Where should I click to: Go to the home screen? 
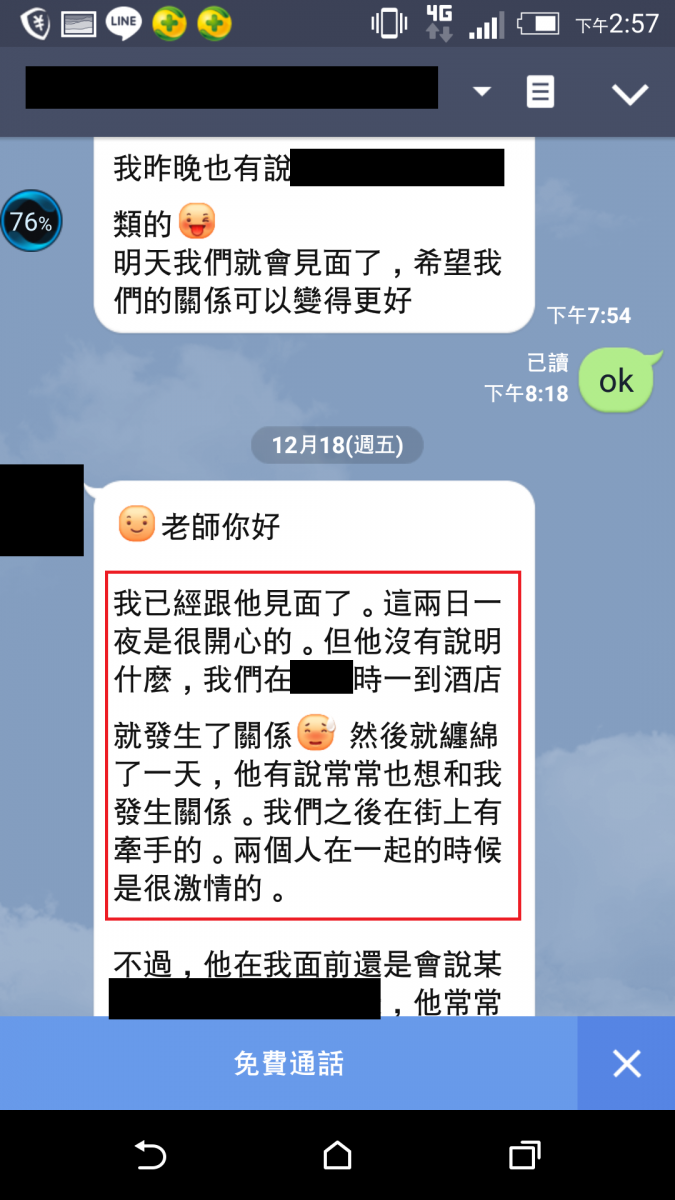click(337, 1156)
